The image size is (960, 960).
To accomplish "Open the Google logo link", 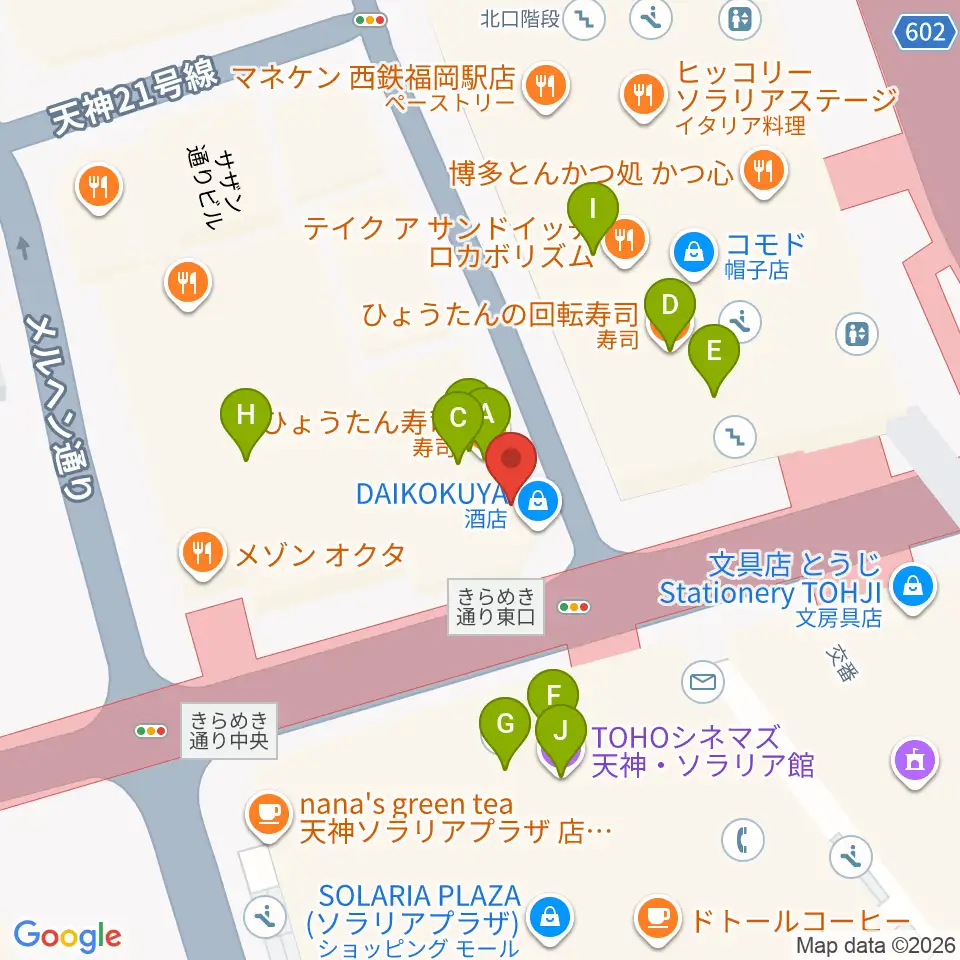I will (x=67, y=936).
